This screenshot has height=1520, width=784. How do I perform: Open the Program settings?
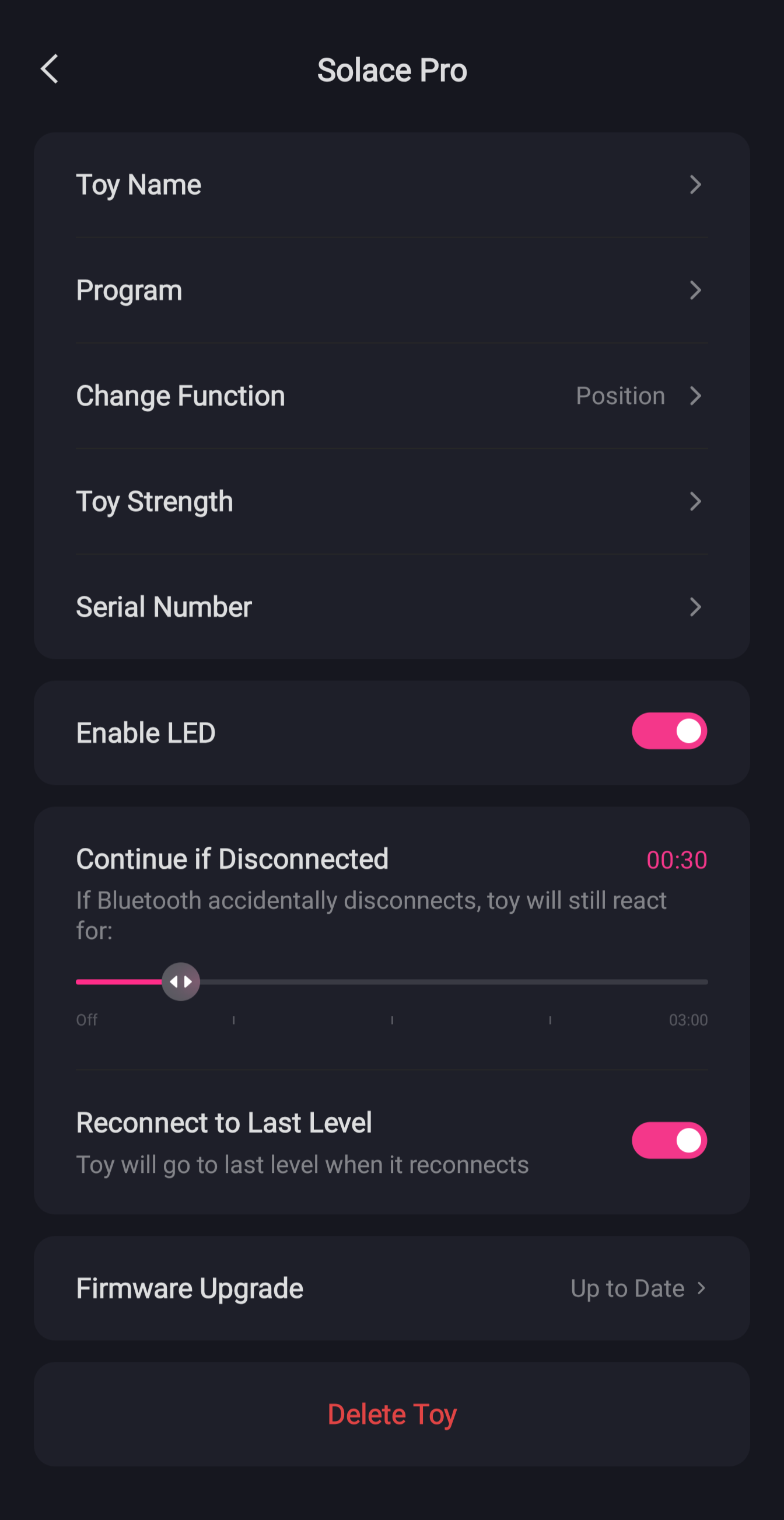coord(391,291)
